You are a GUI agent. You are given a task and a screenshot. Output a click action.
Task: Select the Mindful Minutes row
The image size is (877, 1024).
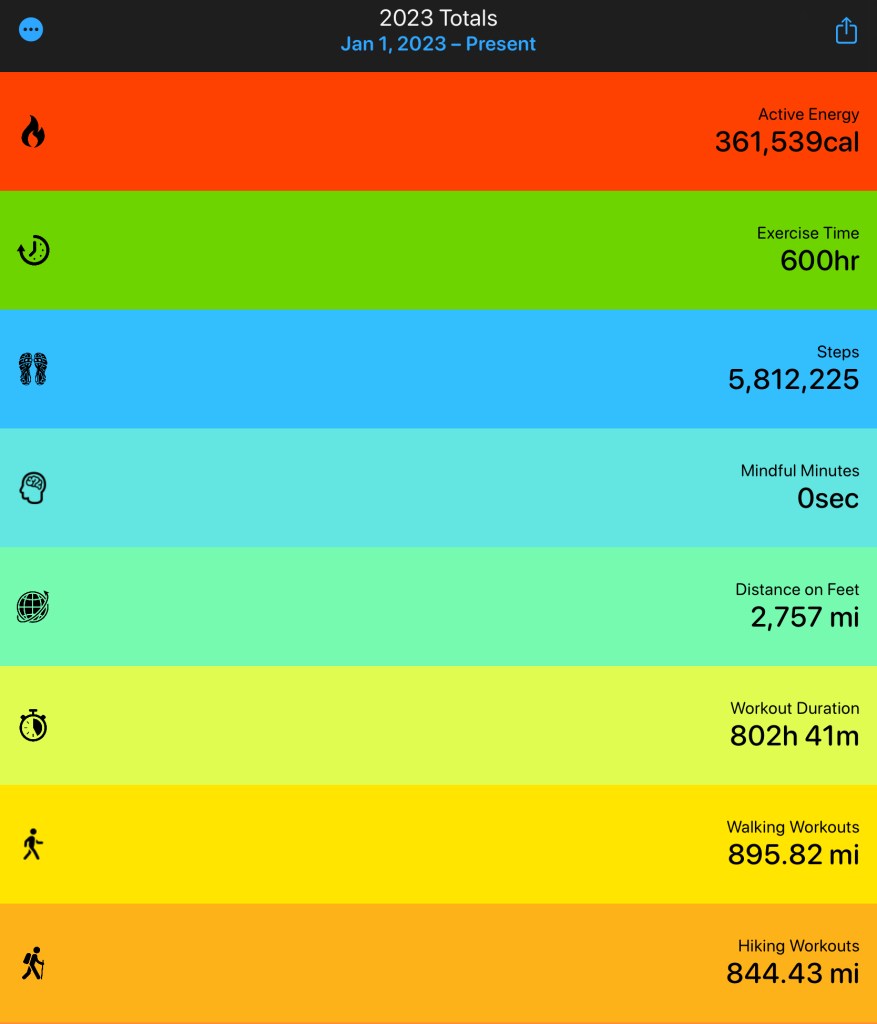[x=438, y=487]
